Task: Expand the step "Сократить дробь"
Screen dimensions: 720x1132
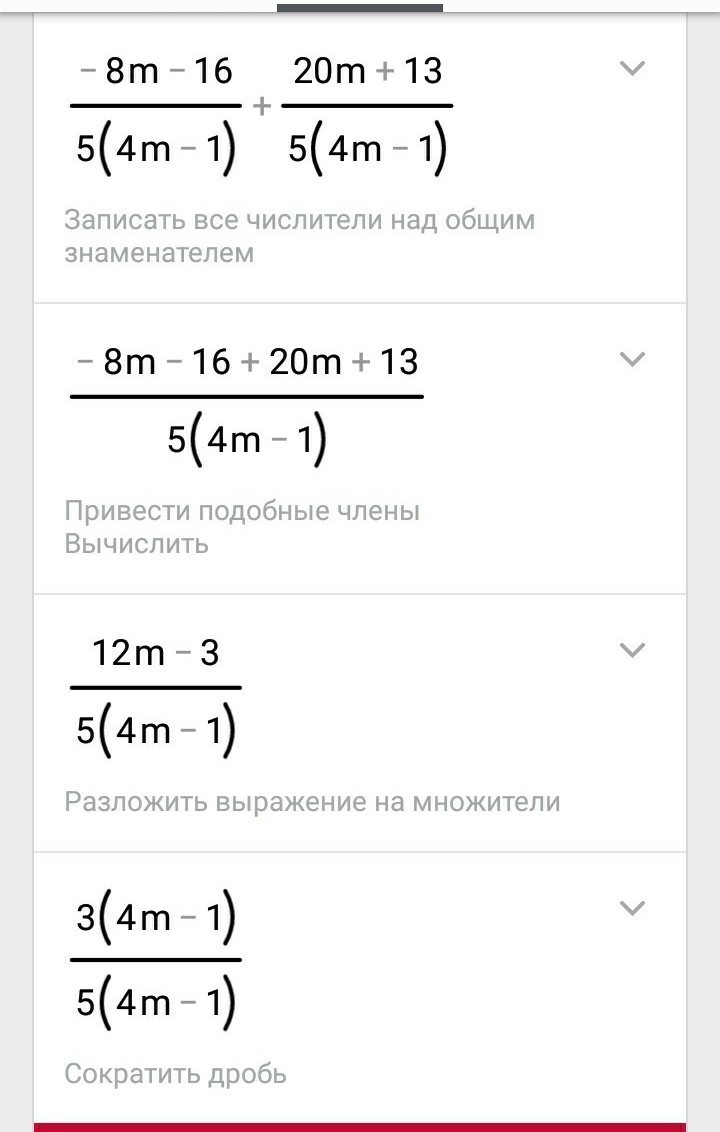Action: click(x=632, y=908)
